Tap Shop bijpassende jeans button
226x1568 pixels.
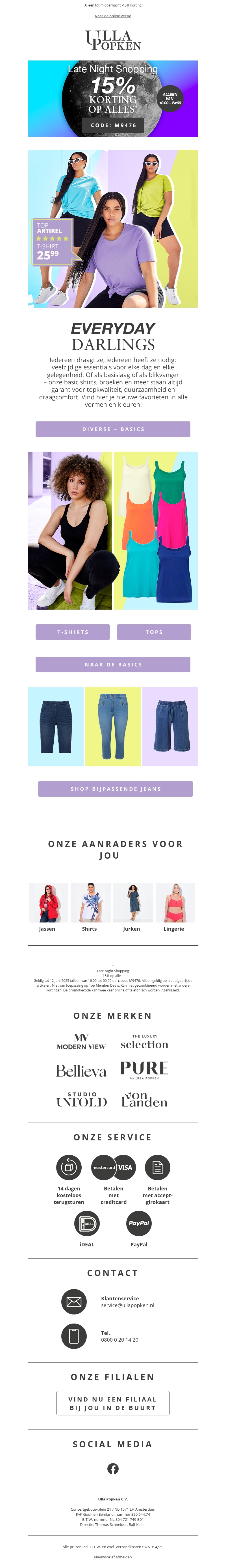pos(115,789)
